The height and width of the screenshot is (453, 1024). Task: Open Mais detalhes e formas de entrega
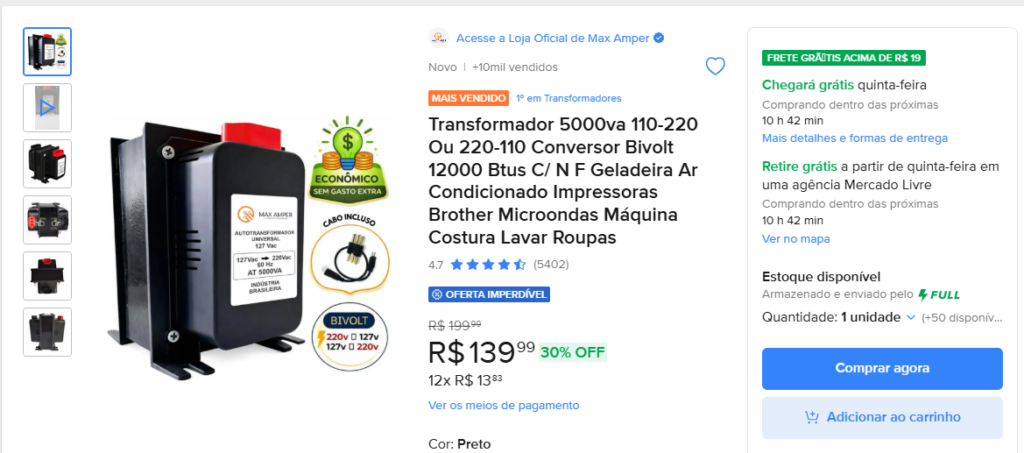pyautogui.click(x=854, y=138)
